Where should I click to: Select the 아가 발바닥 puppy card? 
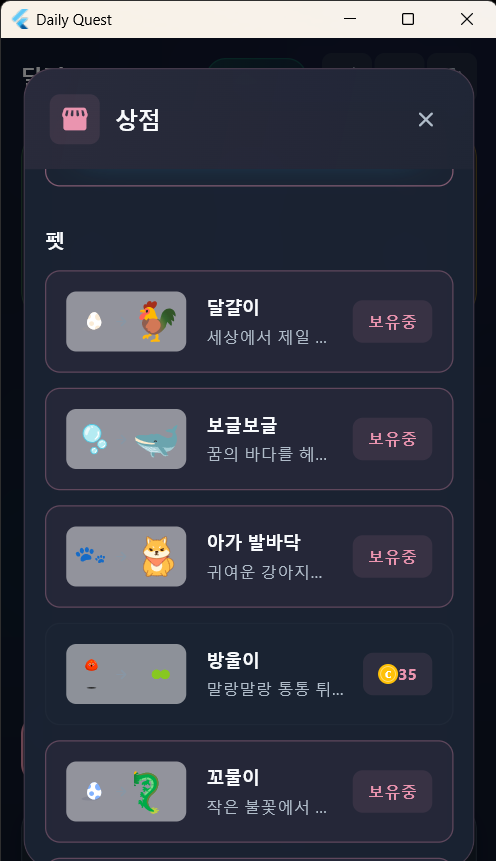pyautogui.click(x=249, y=556)
